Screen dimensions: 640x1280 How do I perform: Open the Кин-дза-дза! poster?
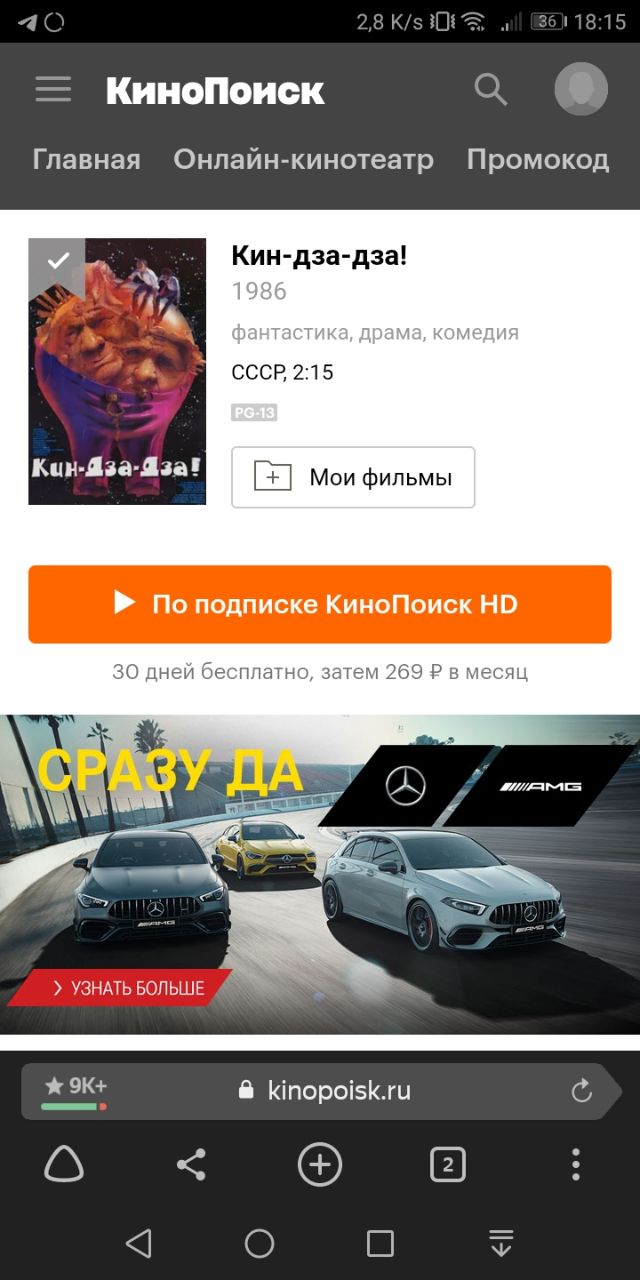117,371
